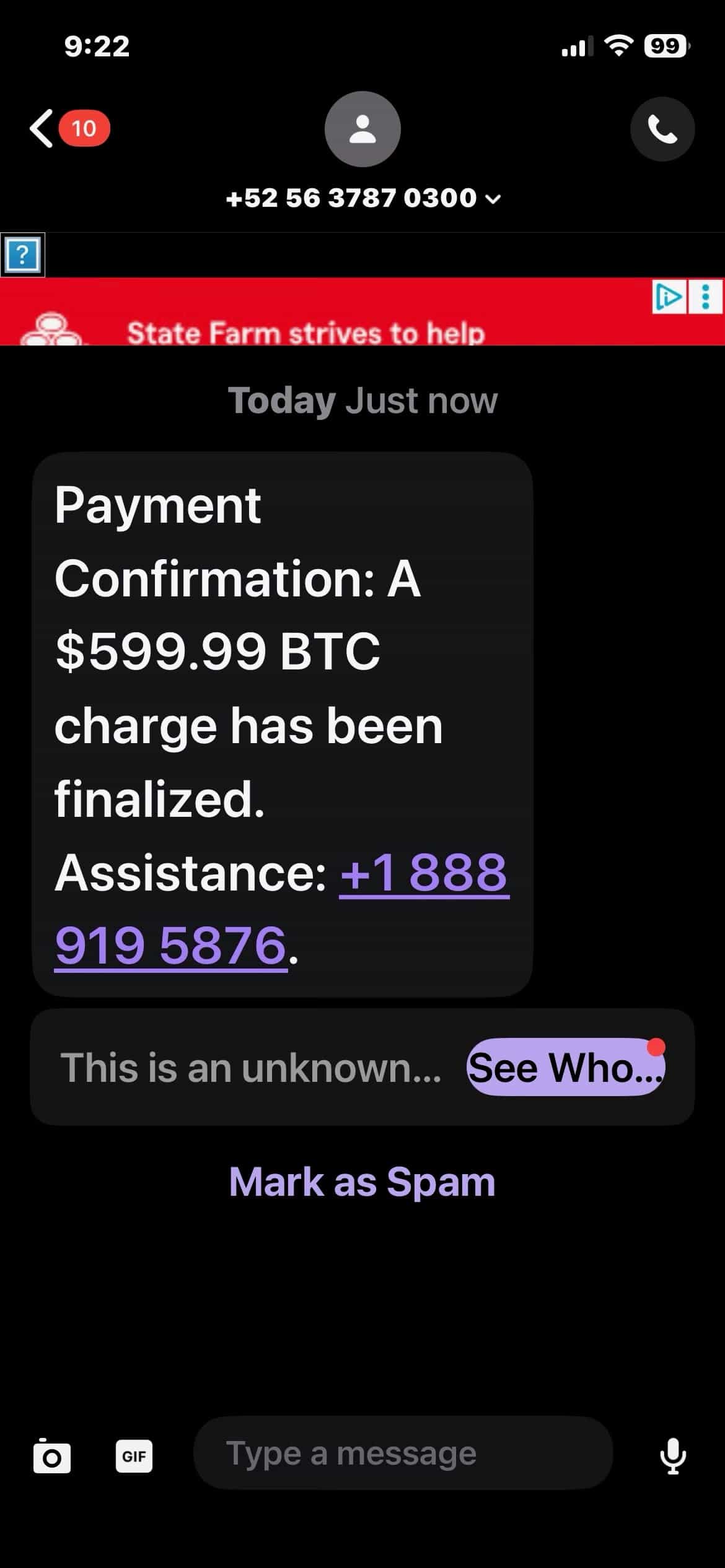Tap the +1 888 919 5876 phone link
Image resolution: width=725 pixels, height=1568 pixels.
(x=424, y=873)
